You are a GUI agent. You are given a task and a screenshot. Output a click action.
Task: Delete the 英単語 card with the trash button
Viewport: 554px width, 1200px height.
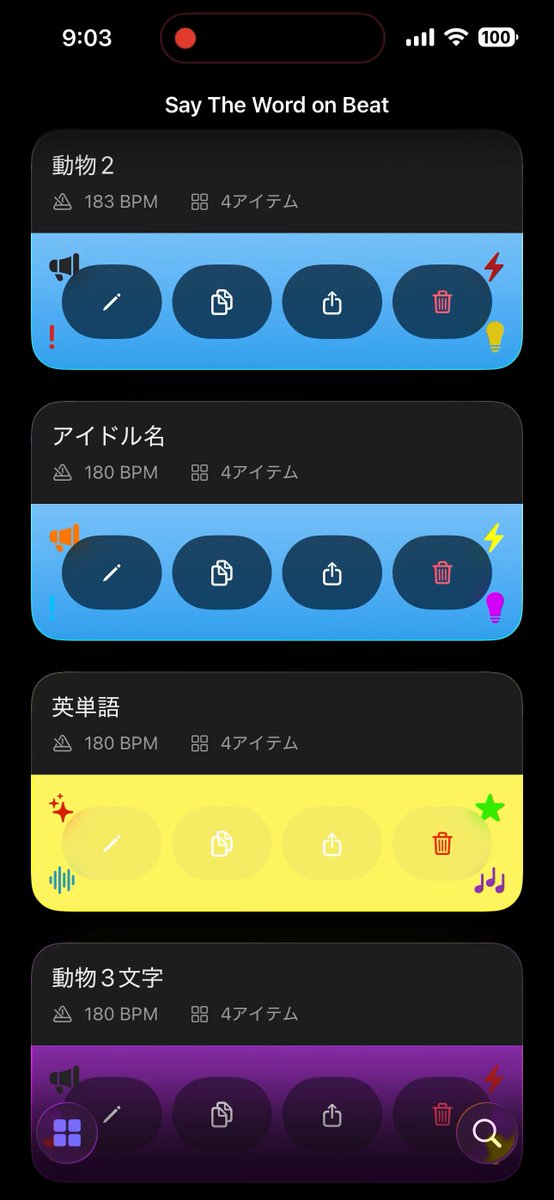click(x=442, y=843)
